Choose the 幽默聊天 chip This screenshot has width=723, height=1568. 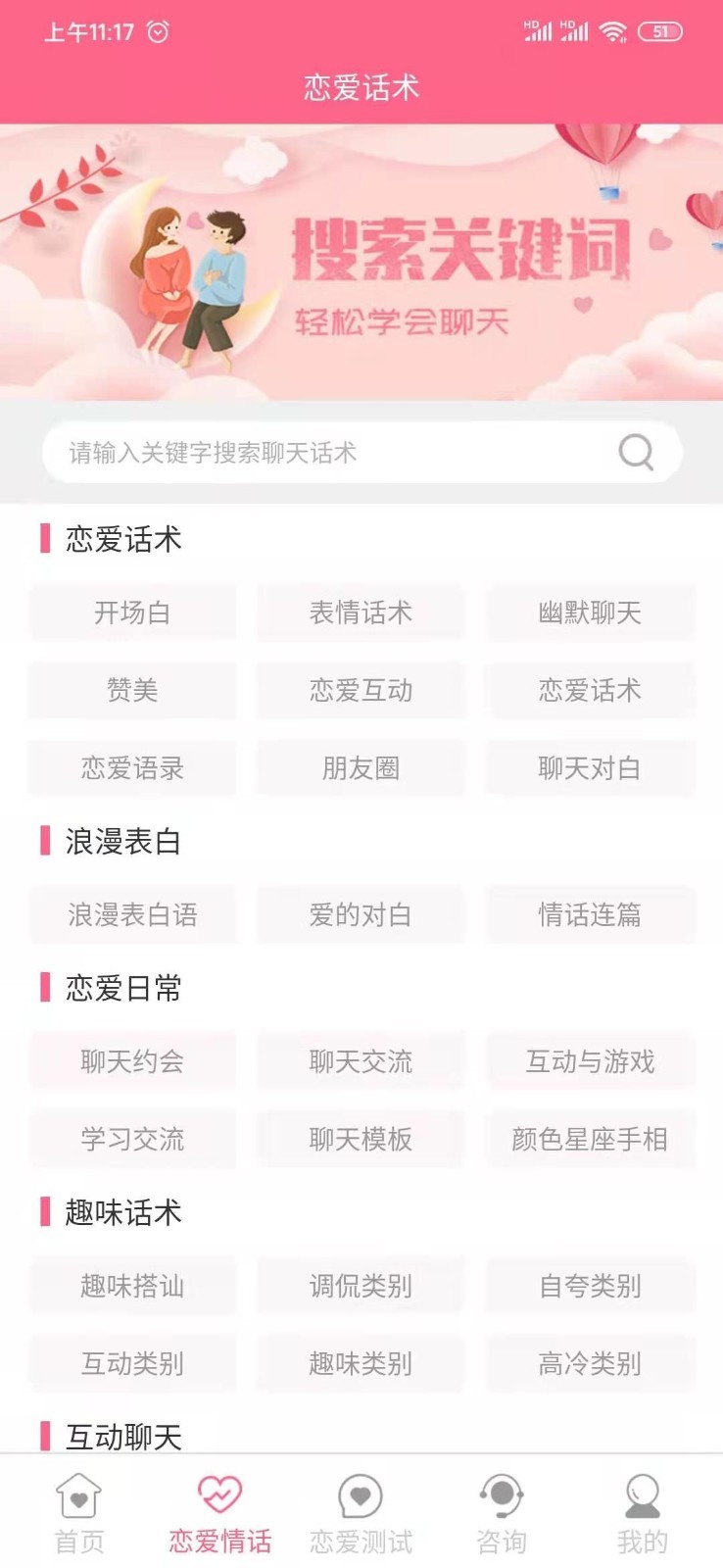coord(590,612)
